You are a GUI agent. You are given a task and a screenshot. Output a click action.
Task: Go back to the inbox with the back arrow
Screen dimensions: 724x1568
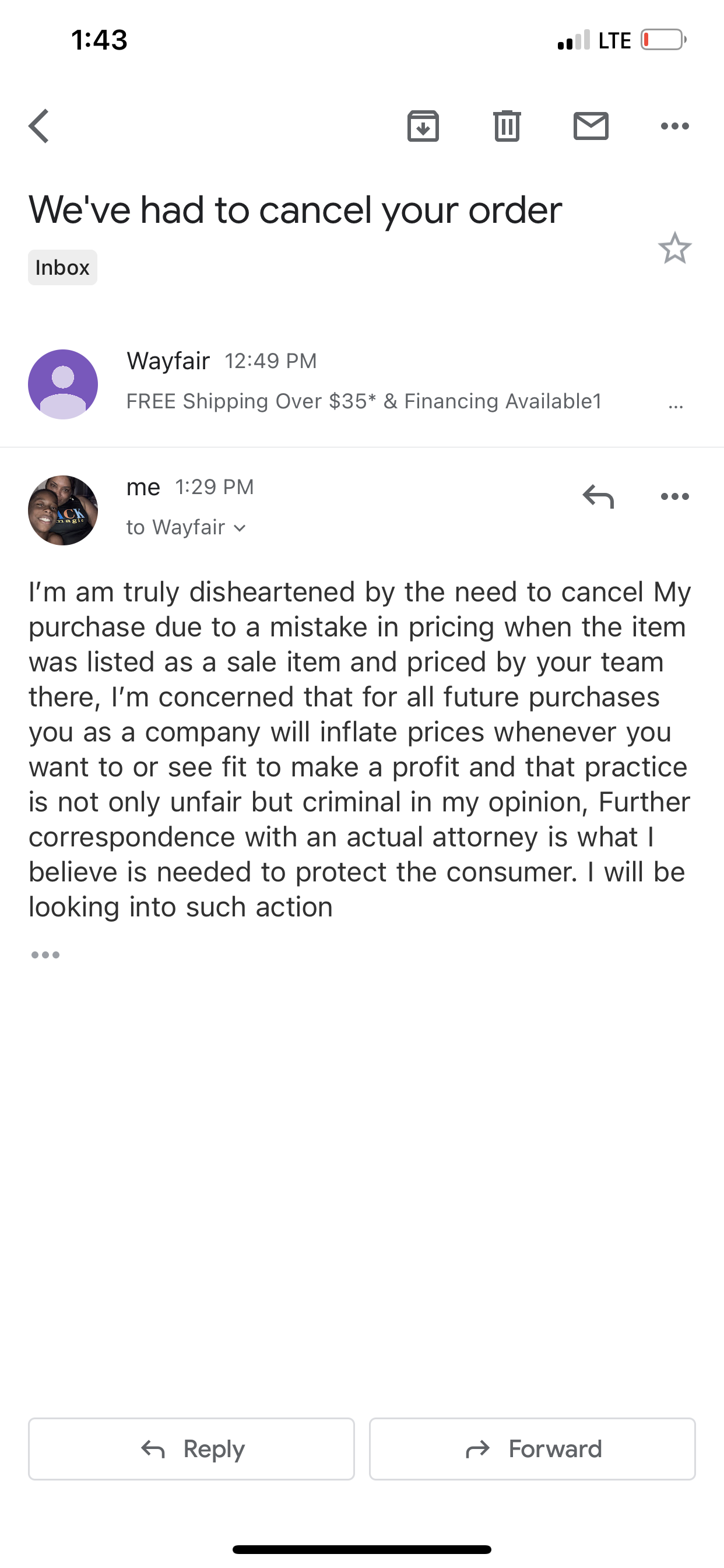38,126
